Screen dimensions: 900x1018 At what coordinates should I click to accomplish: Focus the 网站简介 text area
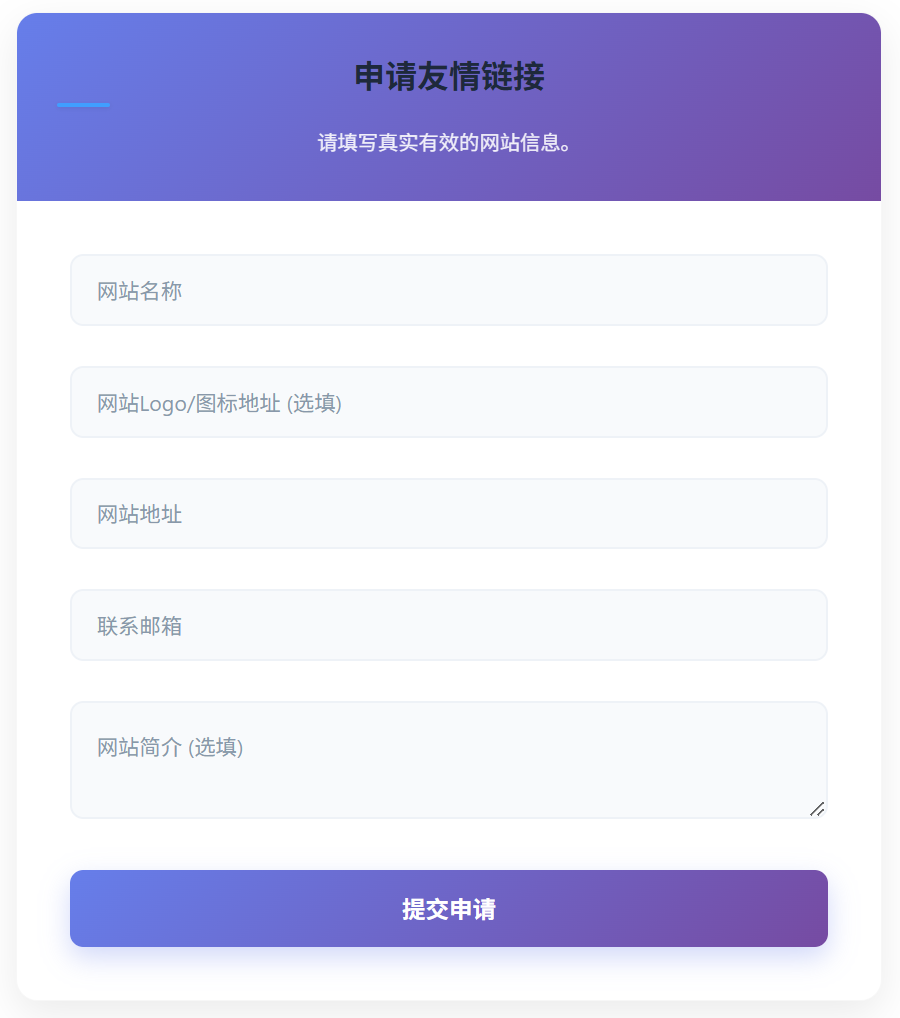point(448,760)
